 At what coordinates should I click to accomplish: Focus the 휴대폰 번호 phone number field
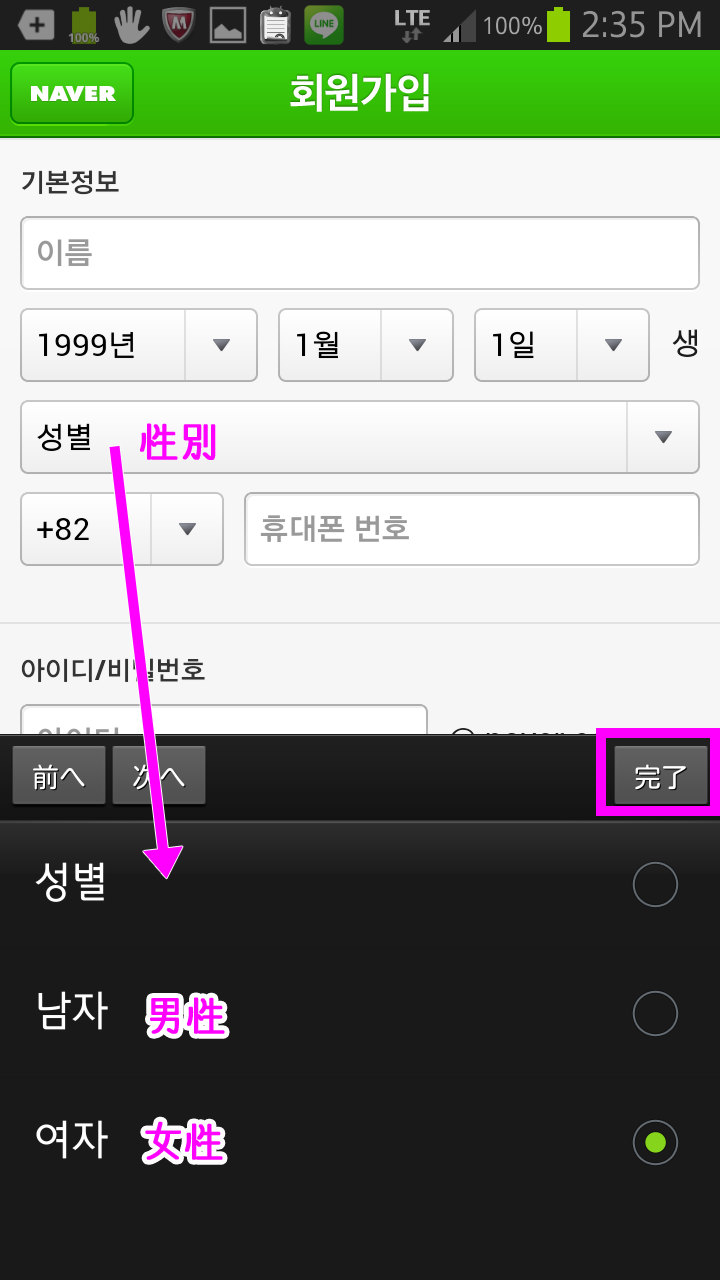(x=472, y=529)
